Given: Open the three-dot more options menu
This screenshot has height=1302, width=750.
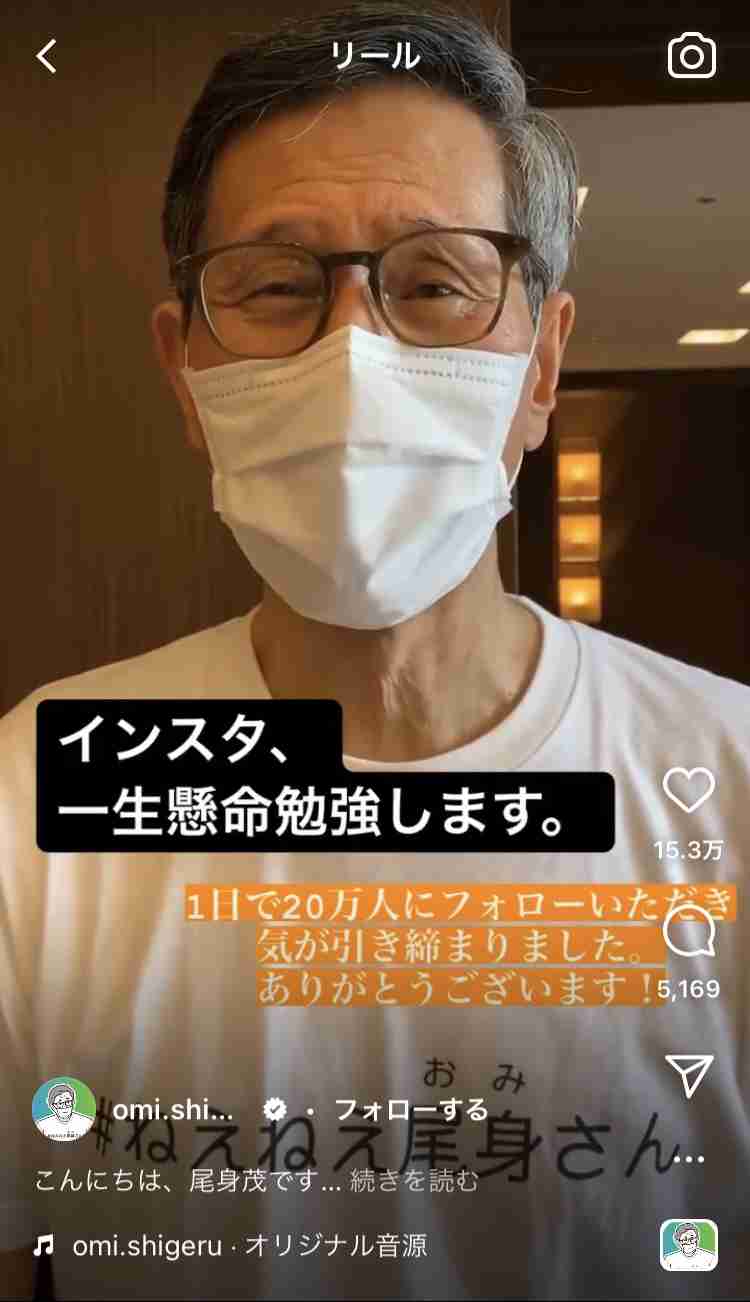Looking at the screenshot, I should click(x=689, y=1160).
